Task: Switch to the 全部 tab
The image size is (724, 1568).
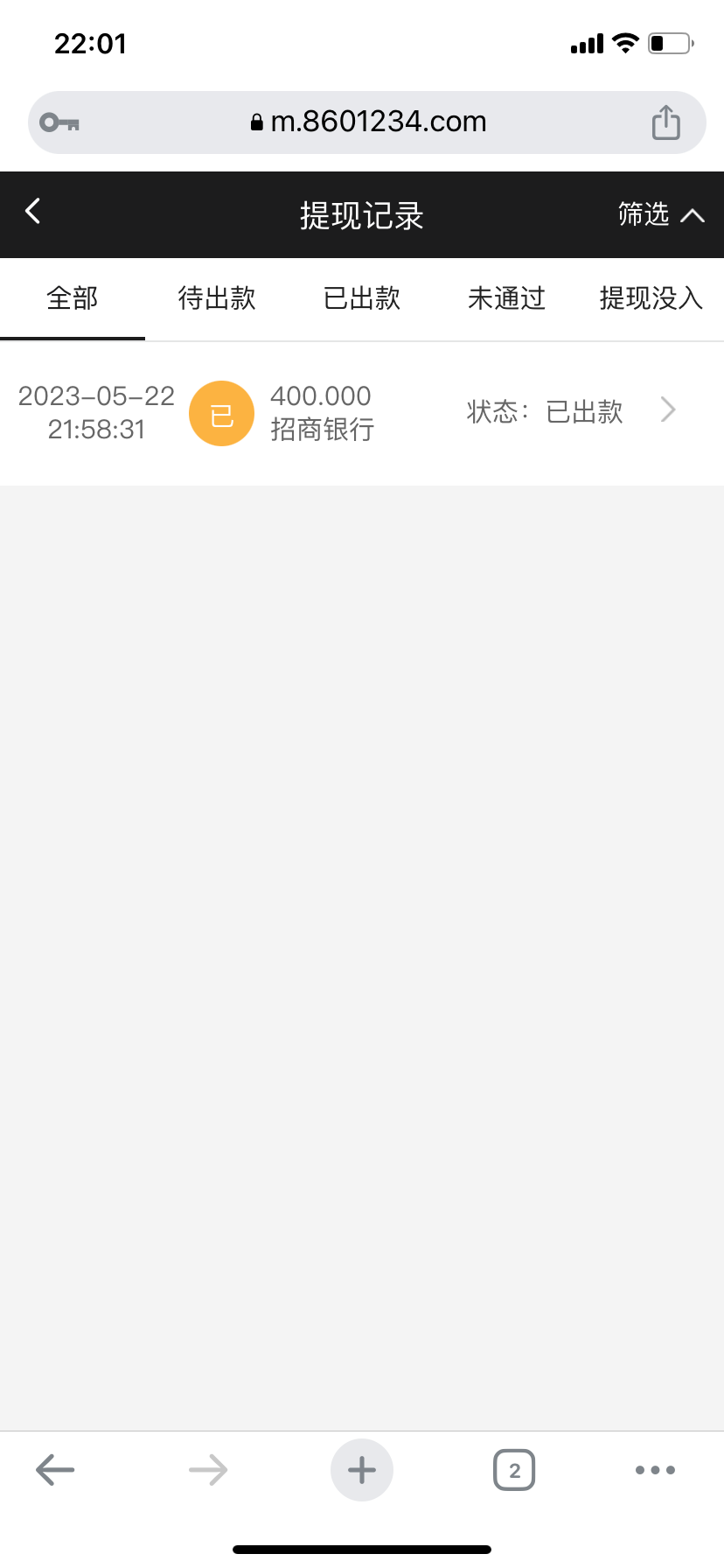Action: (73, 298)
